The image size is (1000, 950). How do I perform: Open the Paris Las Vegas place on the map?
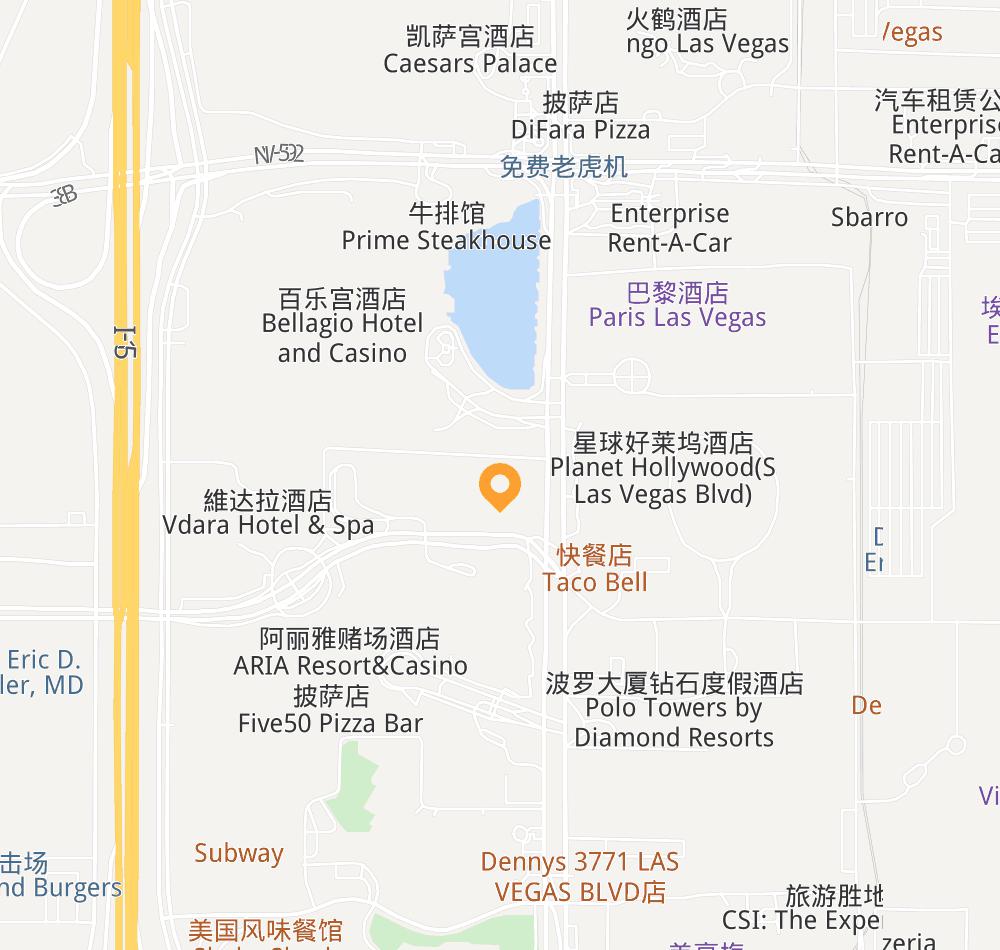point(677,306)
